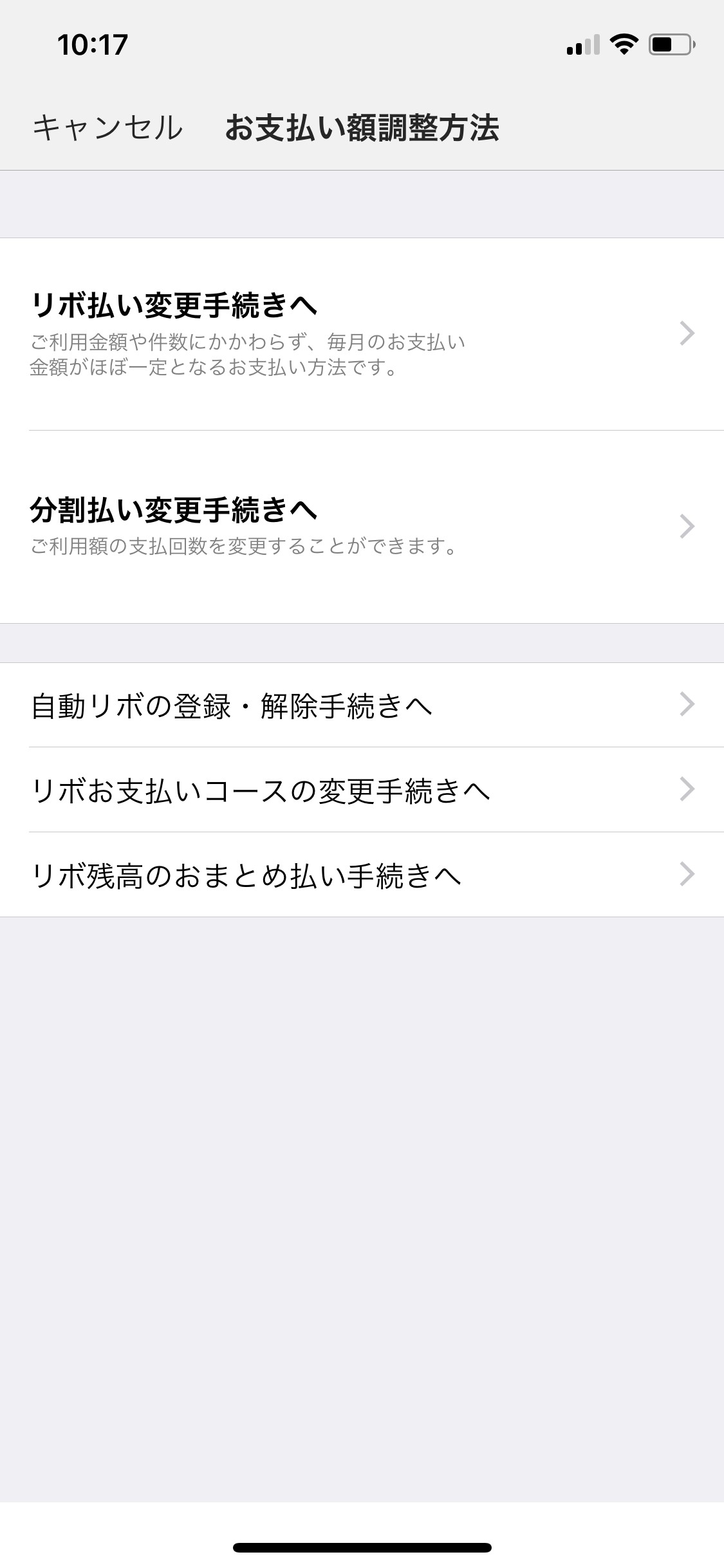Open 分割払い変更手続きへ
This screenshot has width=724, height=1568.
(360, 525)
